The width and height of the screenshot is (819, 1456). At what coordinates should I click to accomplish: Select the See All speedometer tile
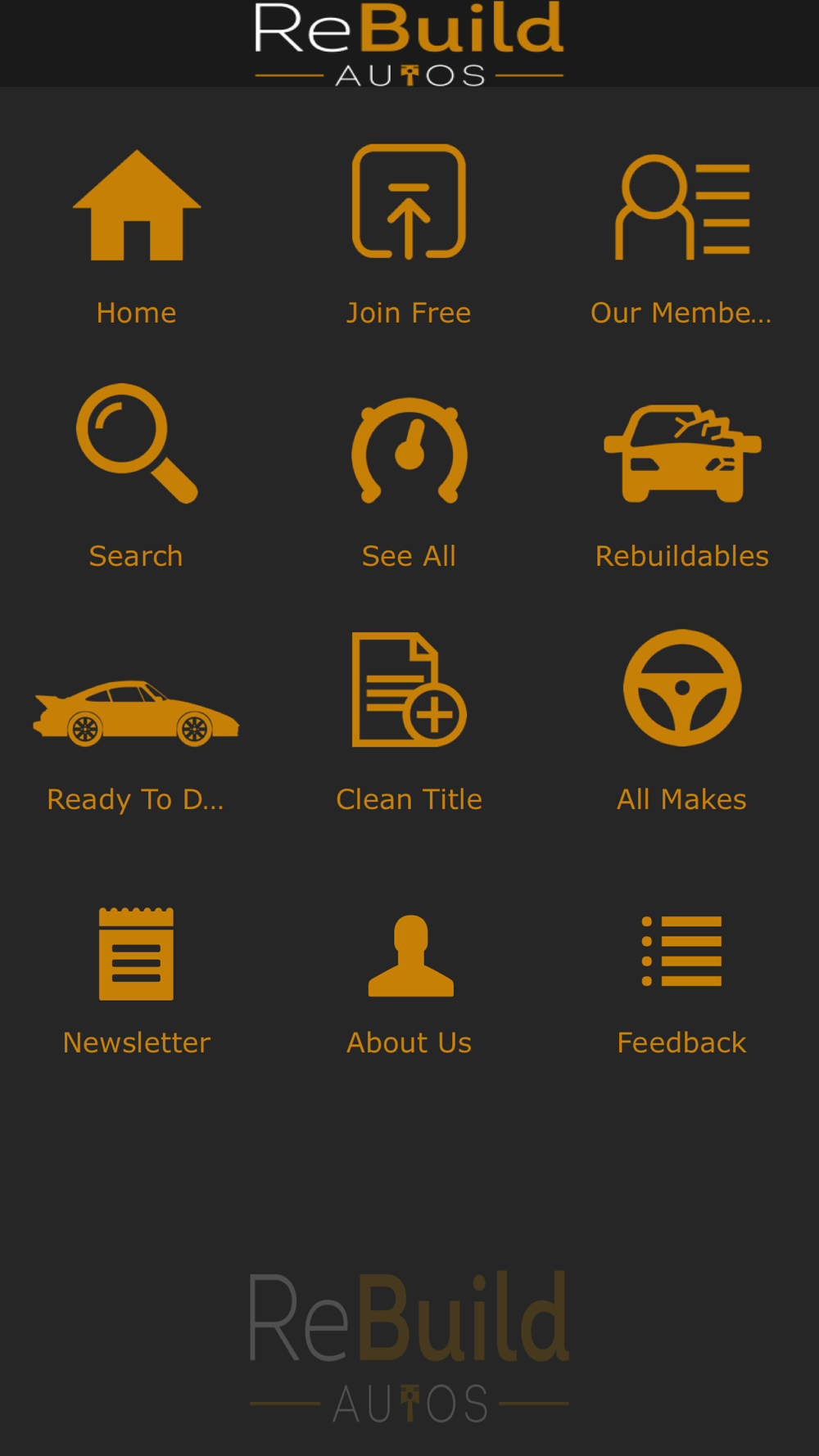[409, 479]
